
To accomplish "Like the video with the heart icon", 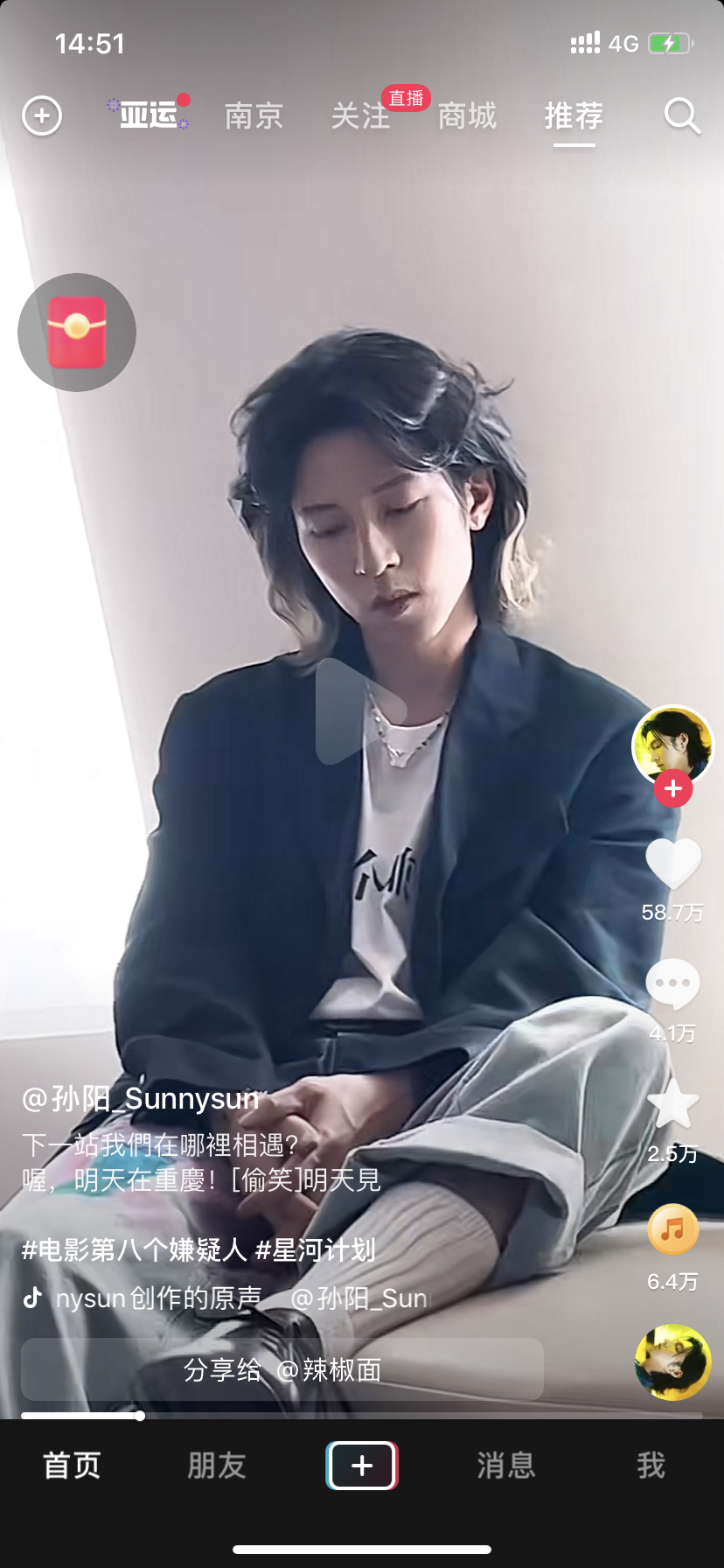I will point(673,864).
